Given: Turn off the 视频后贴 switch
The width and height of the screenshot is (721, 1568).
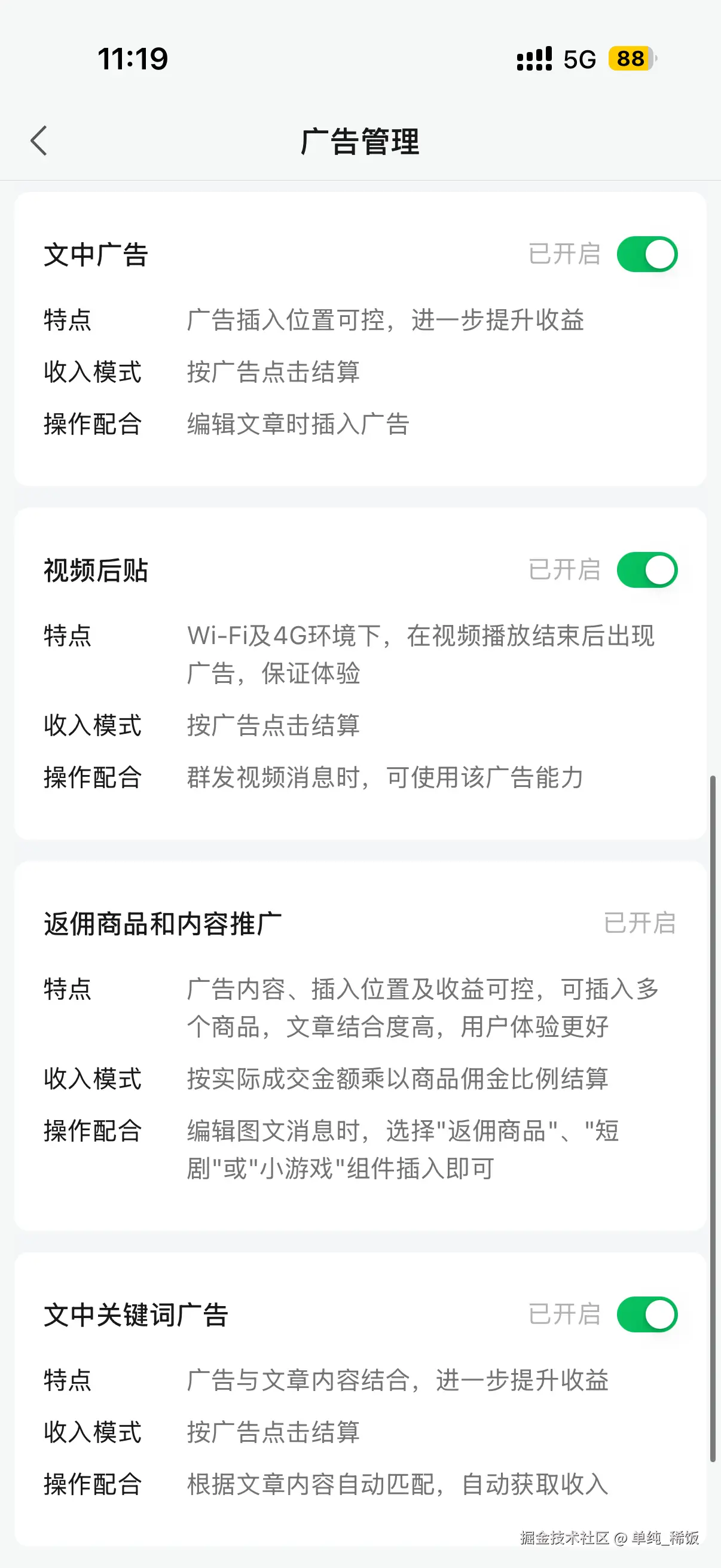Looking at the screenshot, I should 647,570.
